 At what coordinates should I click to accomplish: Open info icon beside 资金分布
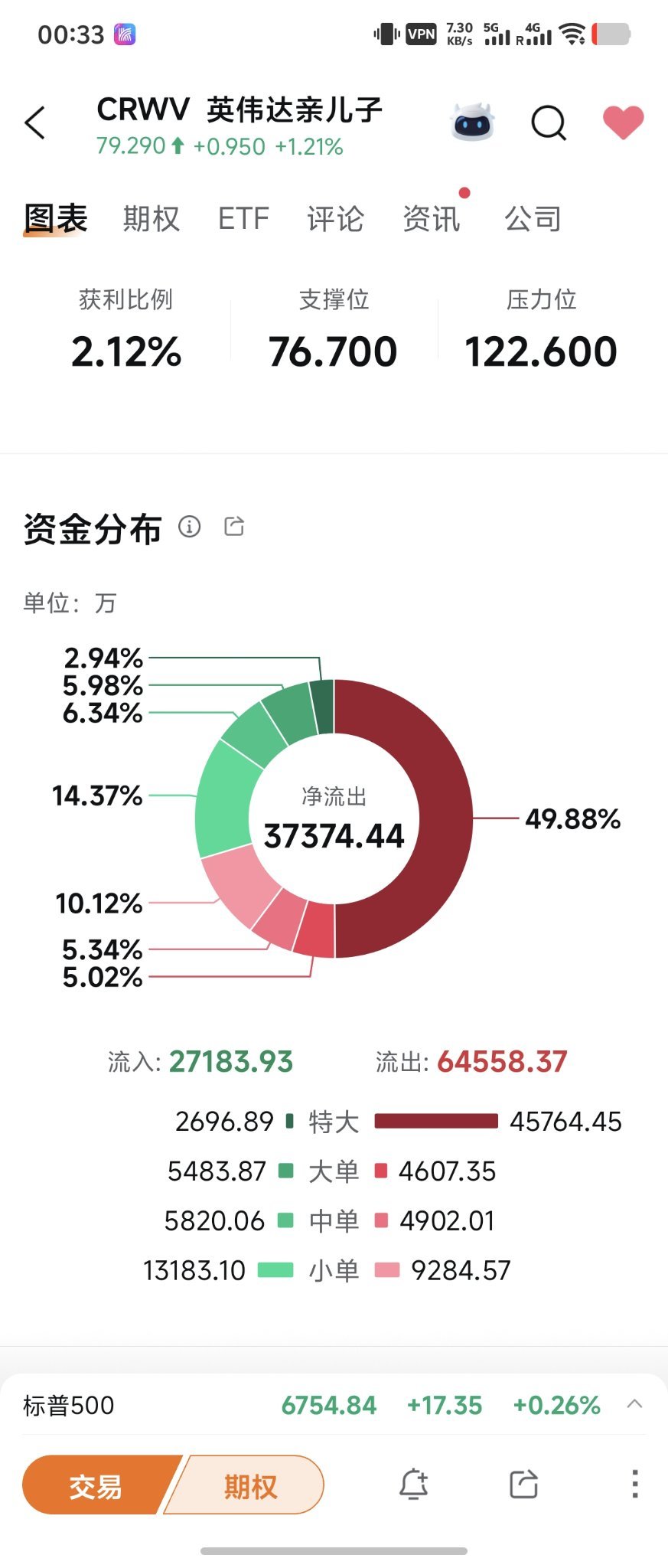click(x=189, y=527)
